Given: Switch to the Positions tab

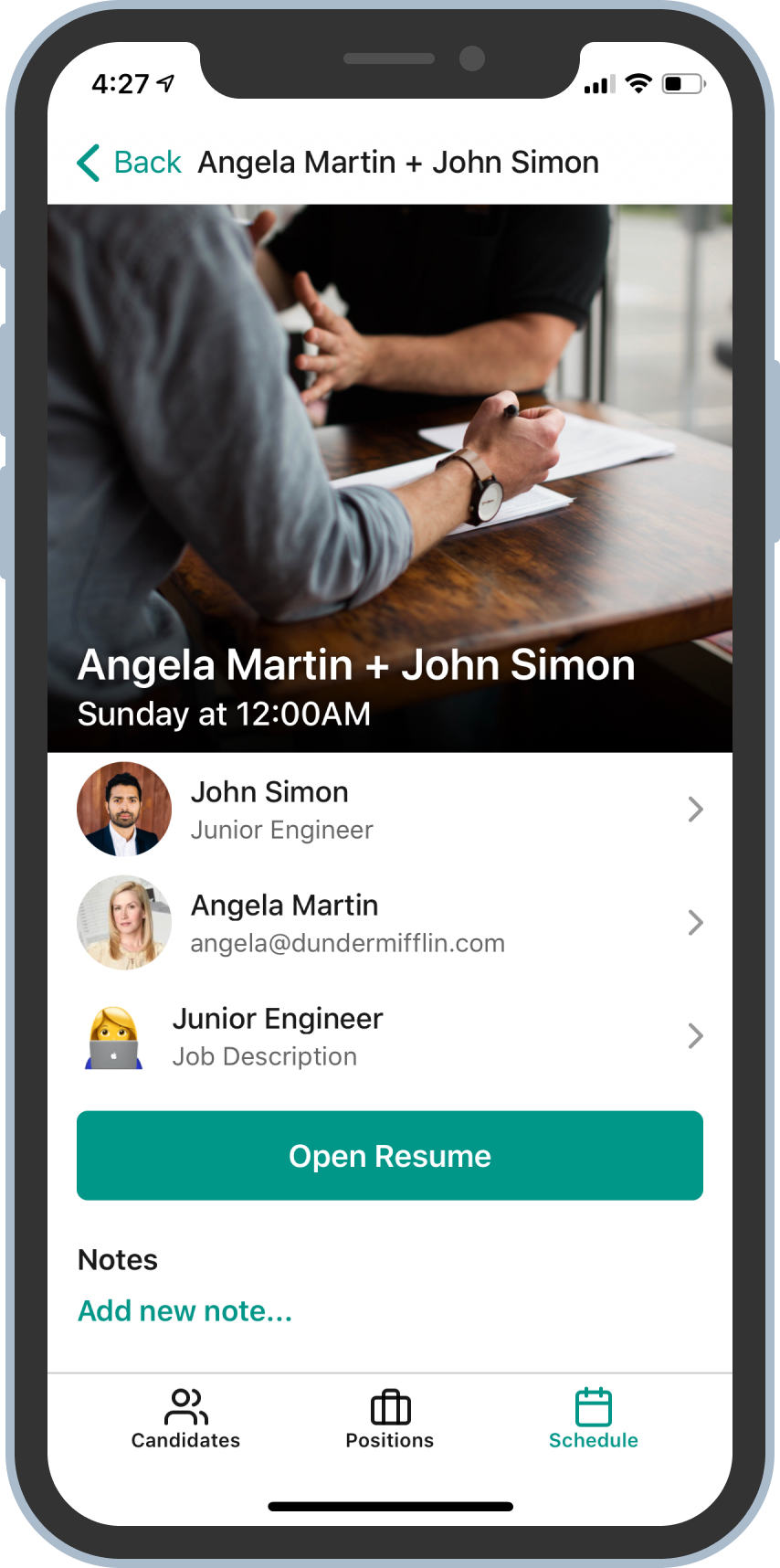Looking at the screenshot, I should pyautogui.click(x=390, y=1419).
